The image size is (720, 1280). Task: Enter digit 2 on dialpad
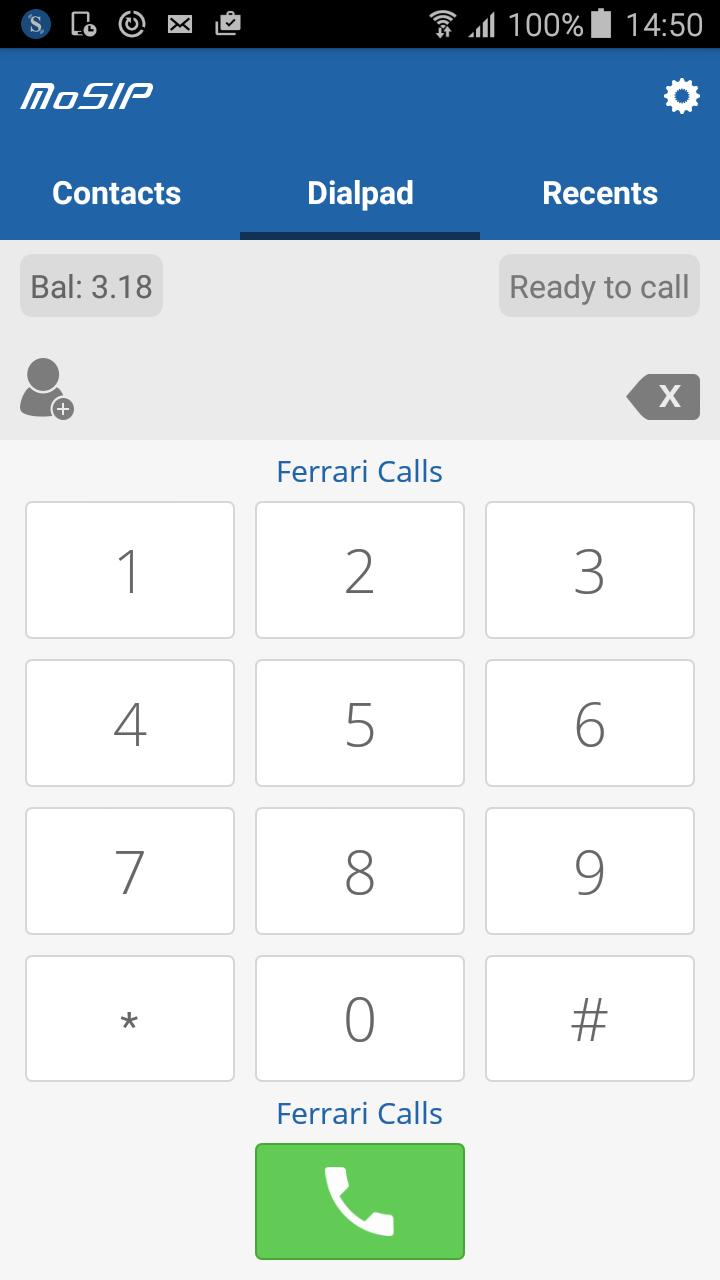[360, 570]
